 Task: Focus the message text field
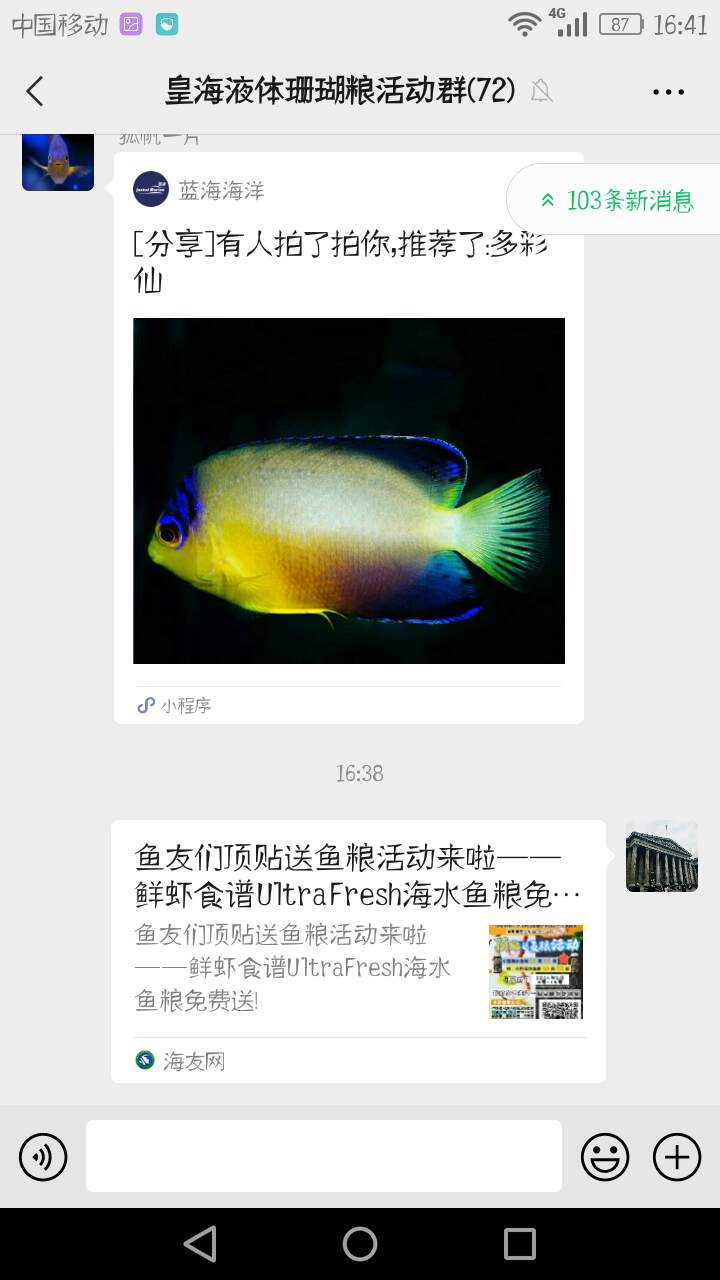[324, 1156]
